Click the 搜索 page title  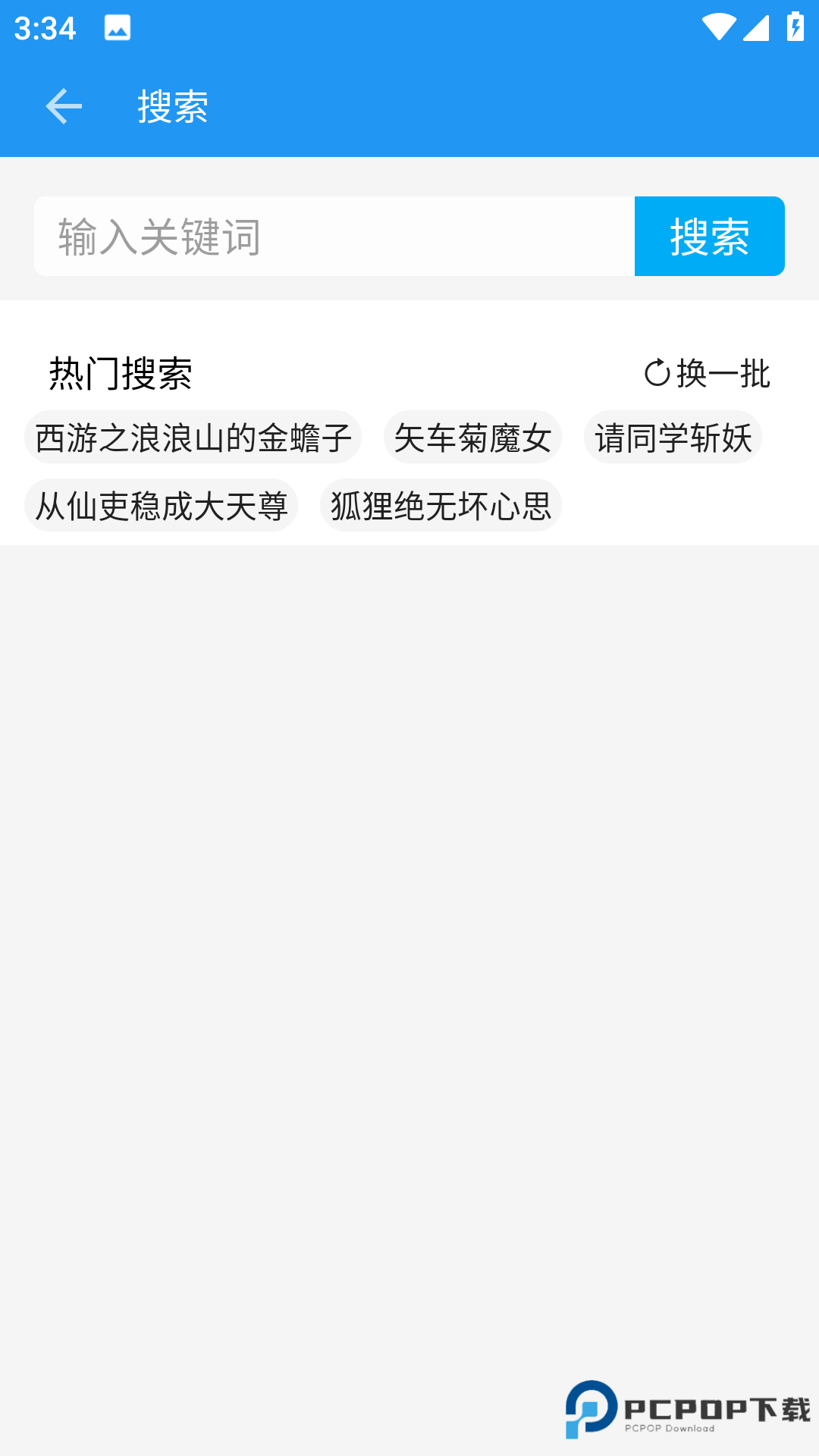pyautogui.click(x=171, y=106)
